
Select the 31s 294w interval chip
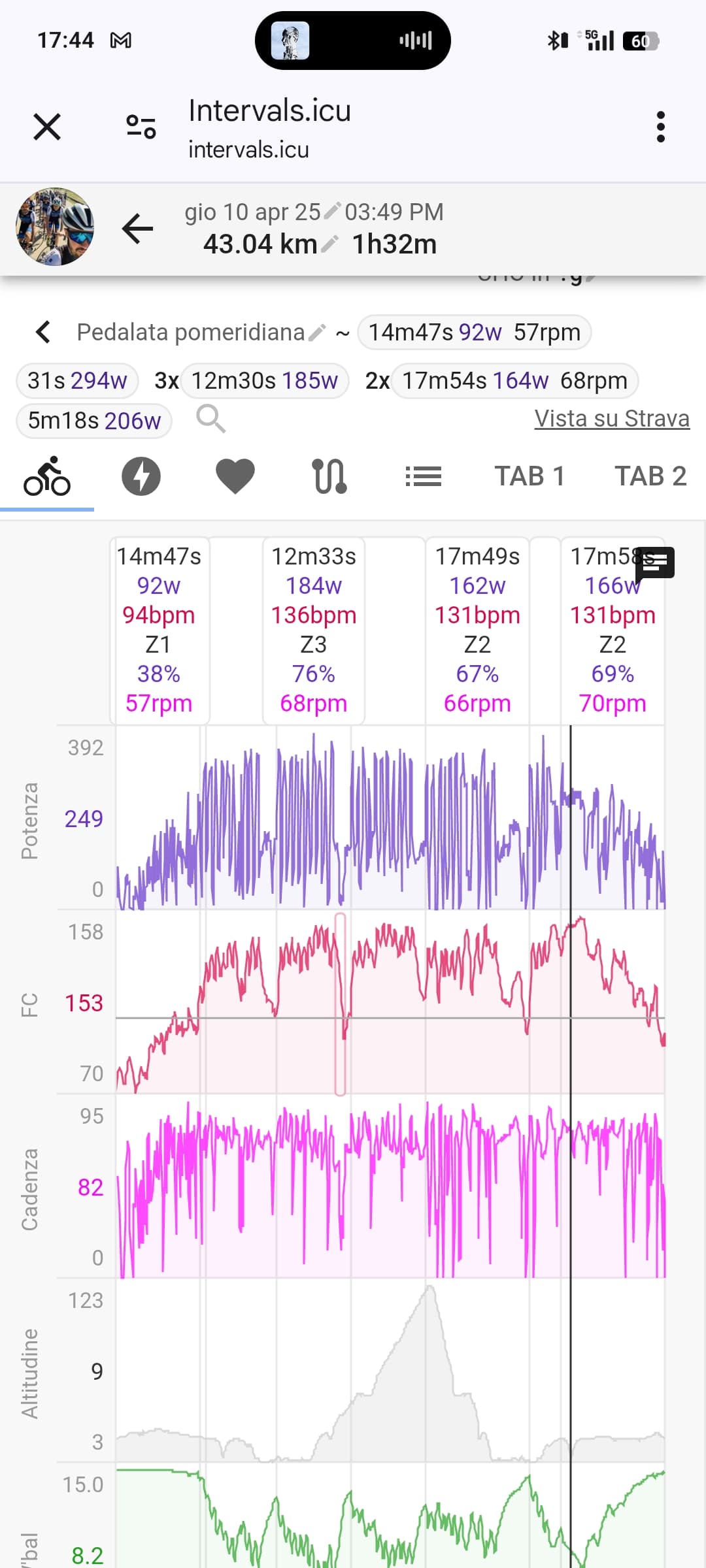pos(77,380)
